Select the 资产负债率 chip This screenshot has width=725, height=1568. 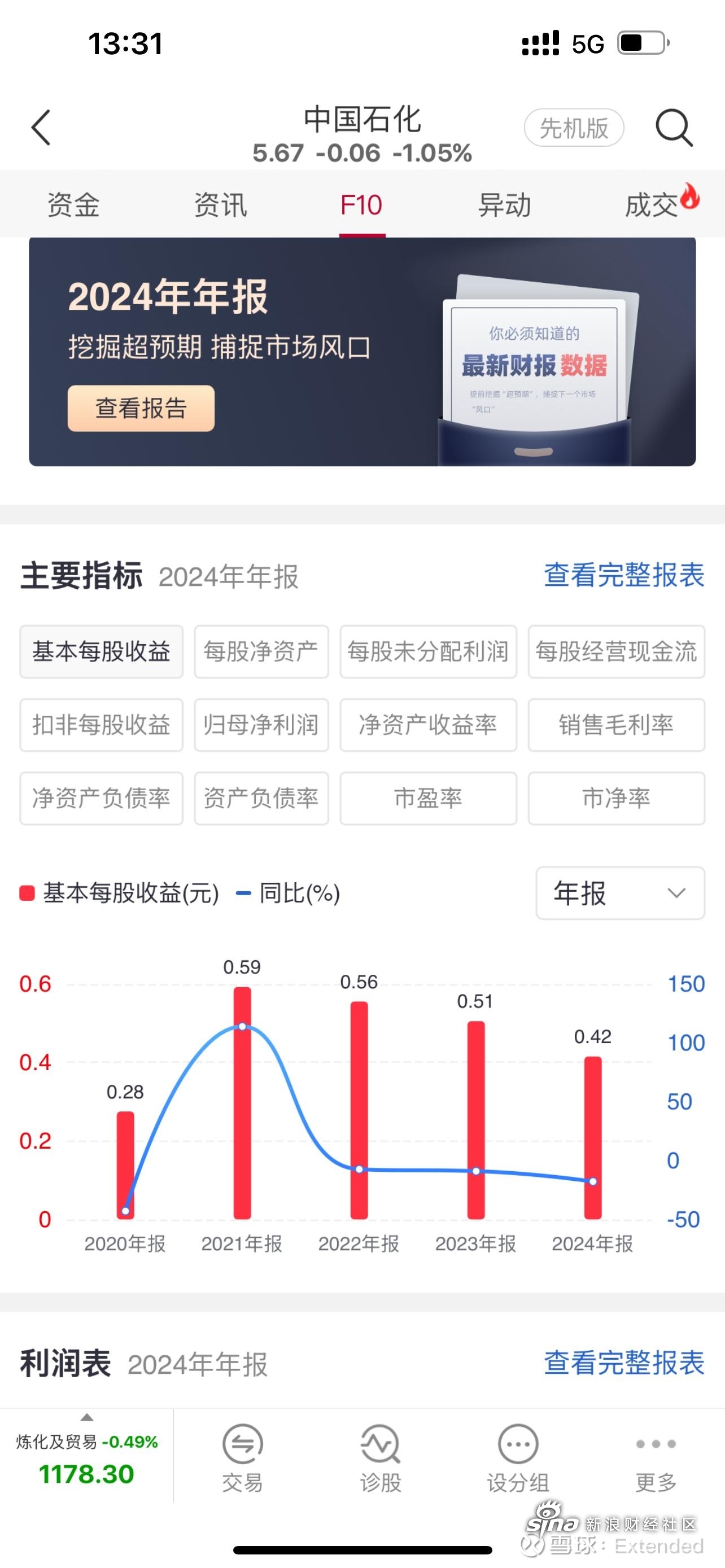point(261,798)
